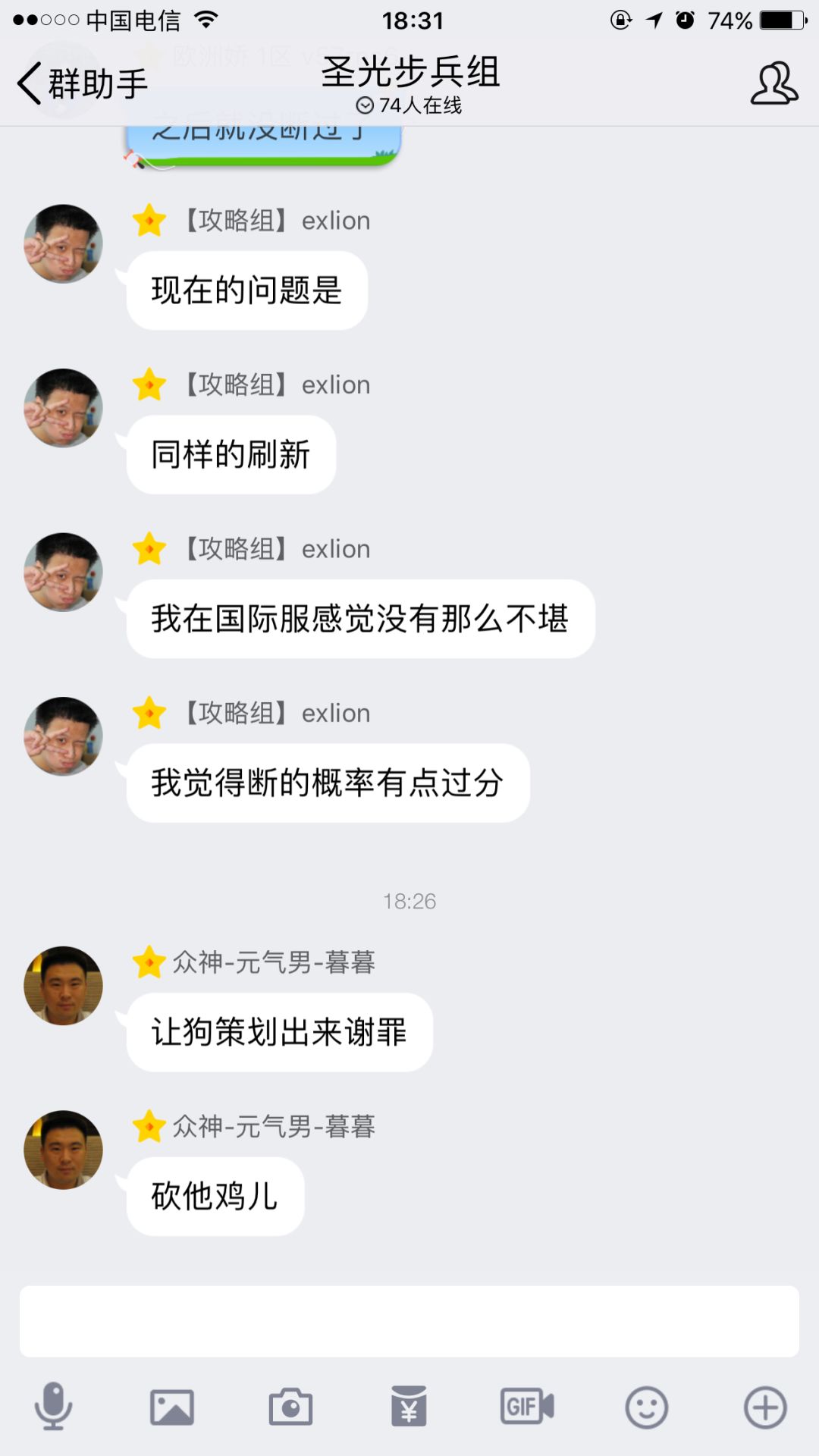Tap the voice message microphone icon

(51, 1407)
